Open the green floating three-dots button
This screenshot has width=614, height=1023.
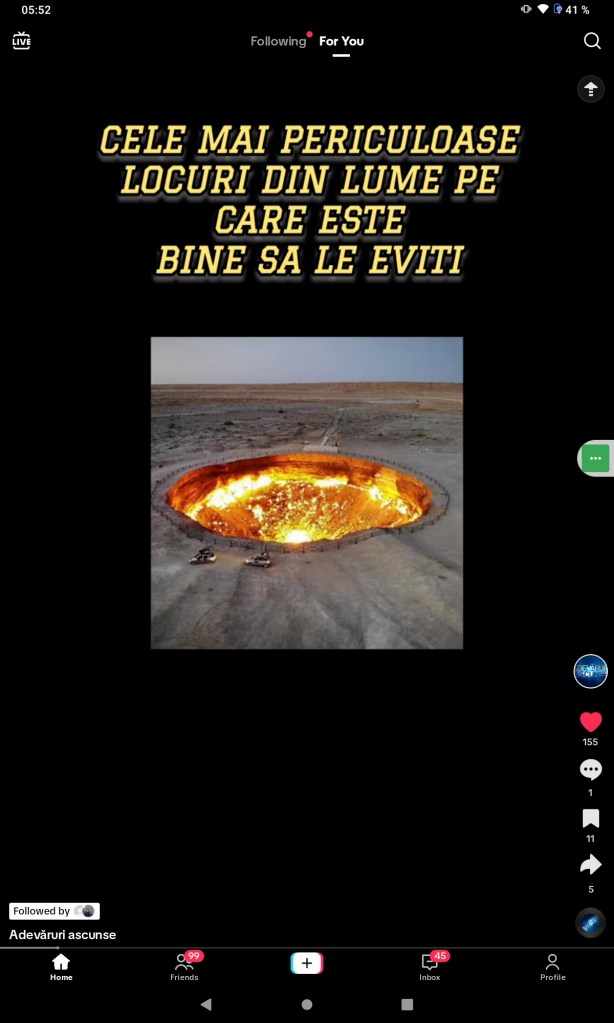coord(596,458)
